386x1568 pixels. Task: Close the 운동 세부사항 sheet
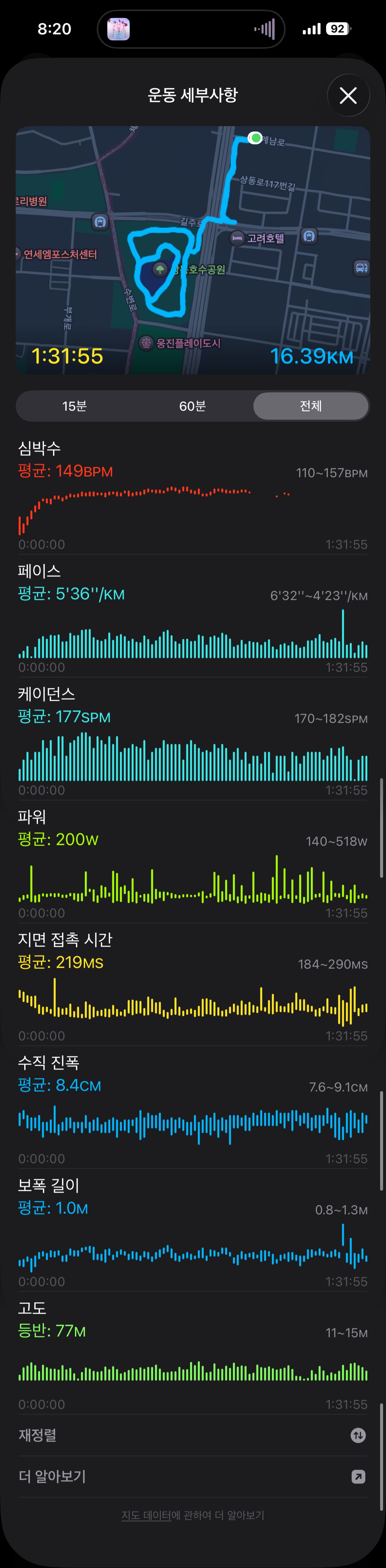coord(348,96)
